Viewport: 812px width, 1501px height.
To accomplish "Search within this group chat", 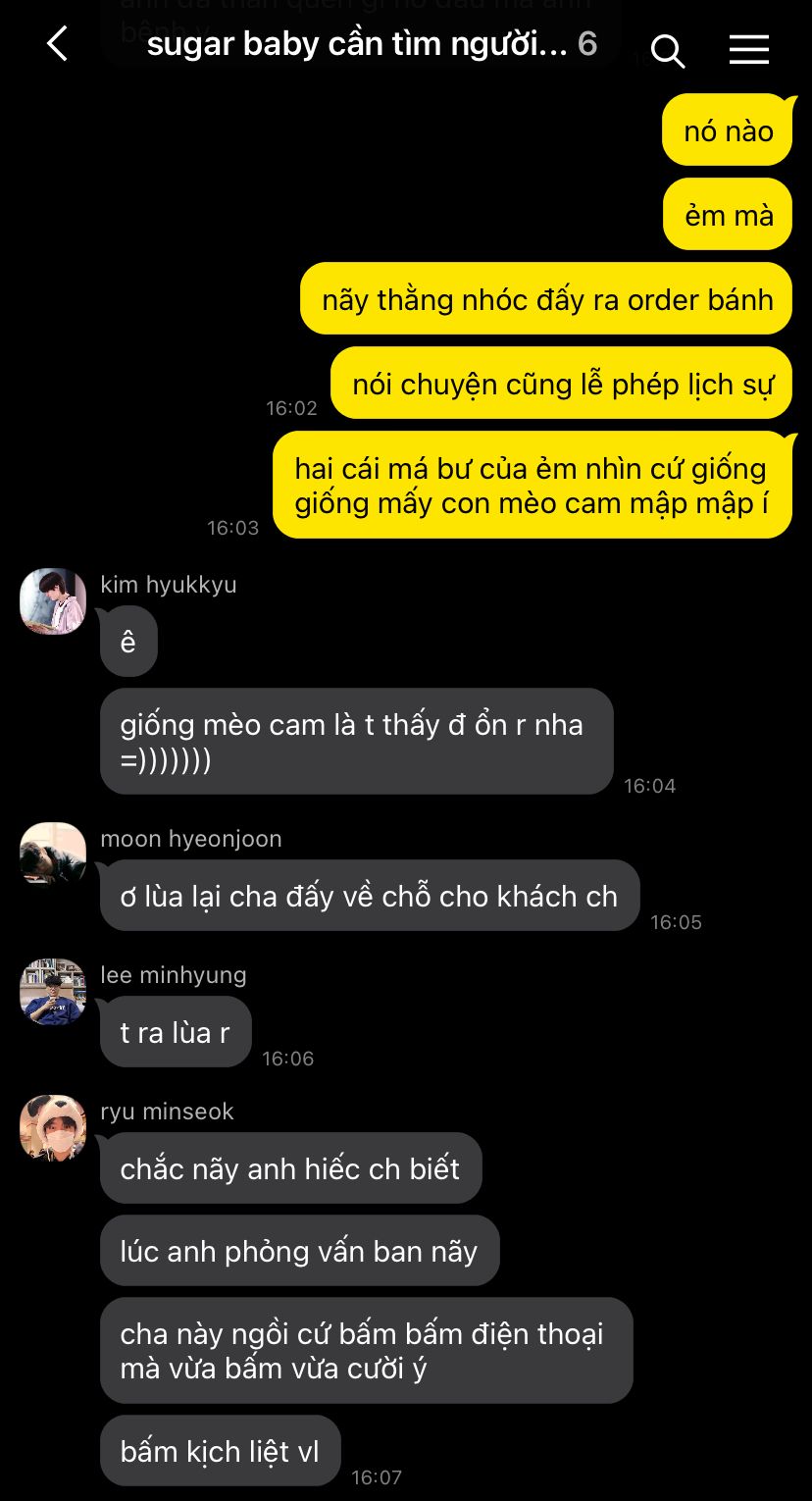I will point(667,49).
